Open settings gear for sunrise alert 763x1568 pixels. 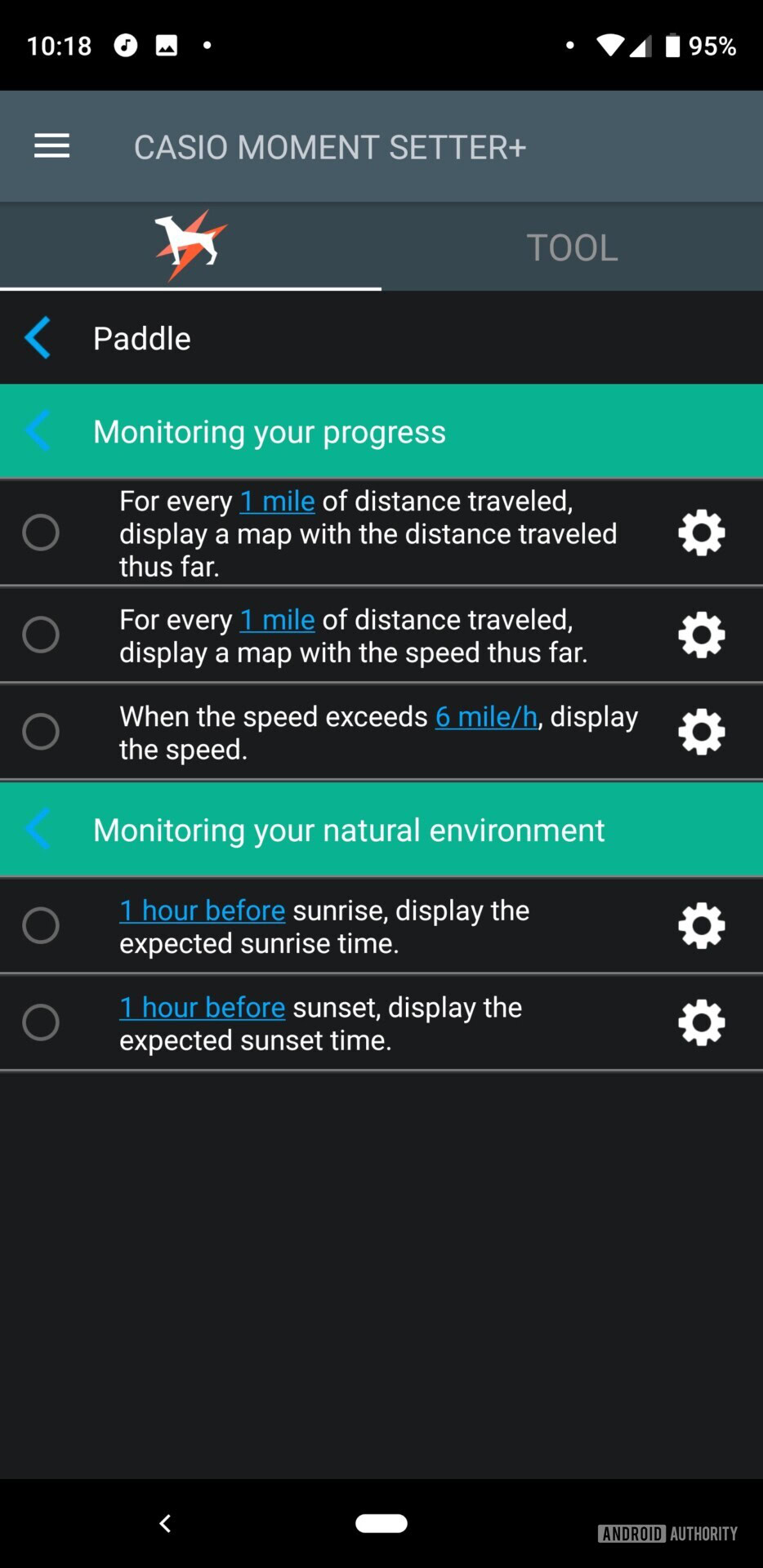click(701, 925)
